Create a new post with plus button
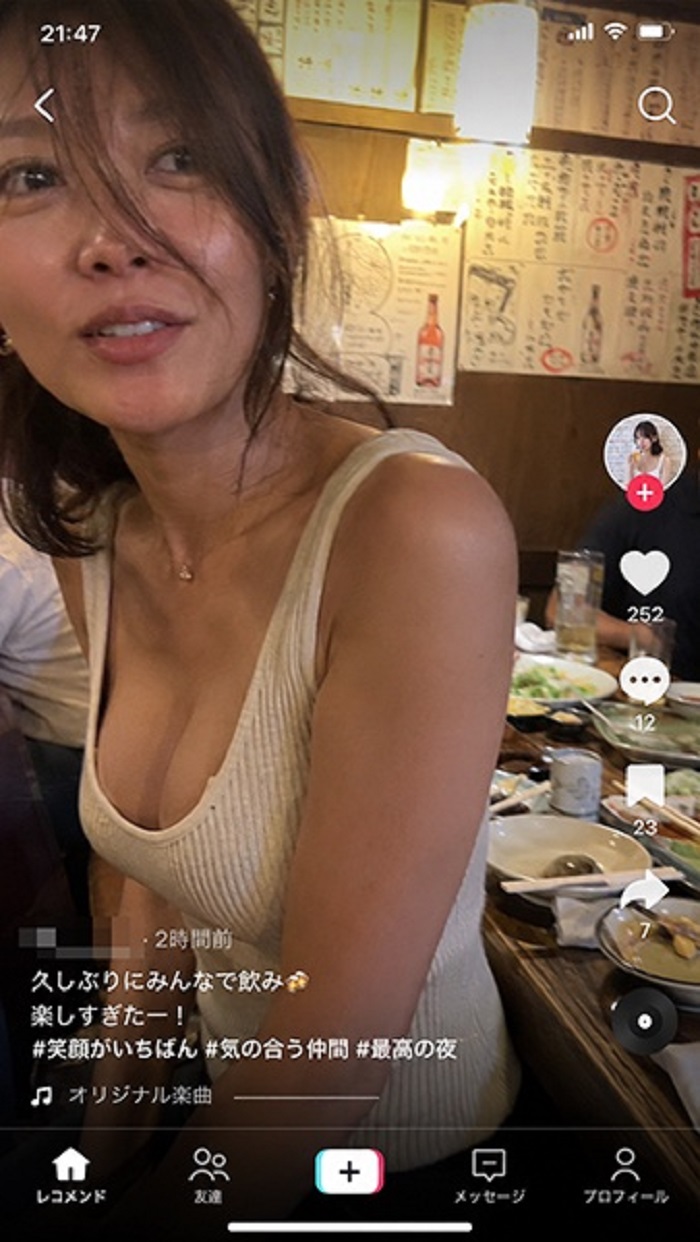700x1242 pixels. pos(349,1171)
